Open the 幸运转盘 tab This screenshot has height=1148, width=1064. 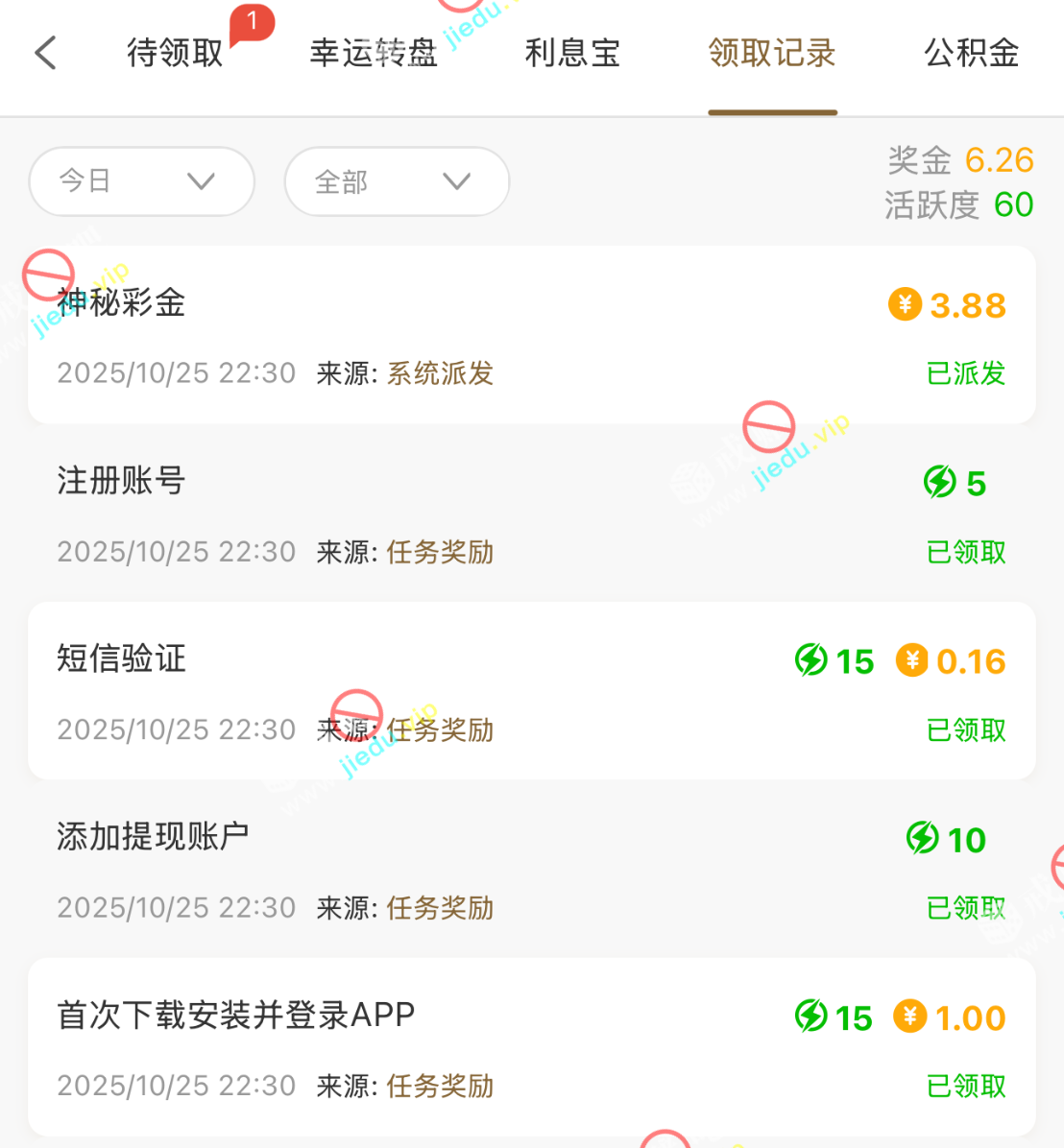(374, 53)
